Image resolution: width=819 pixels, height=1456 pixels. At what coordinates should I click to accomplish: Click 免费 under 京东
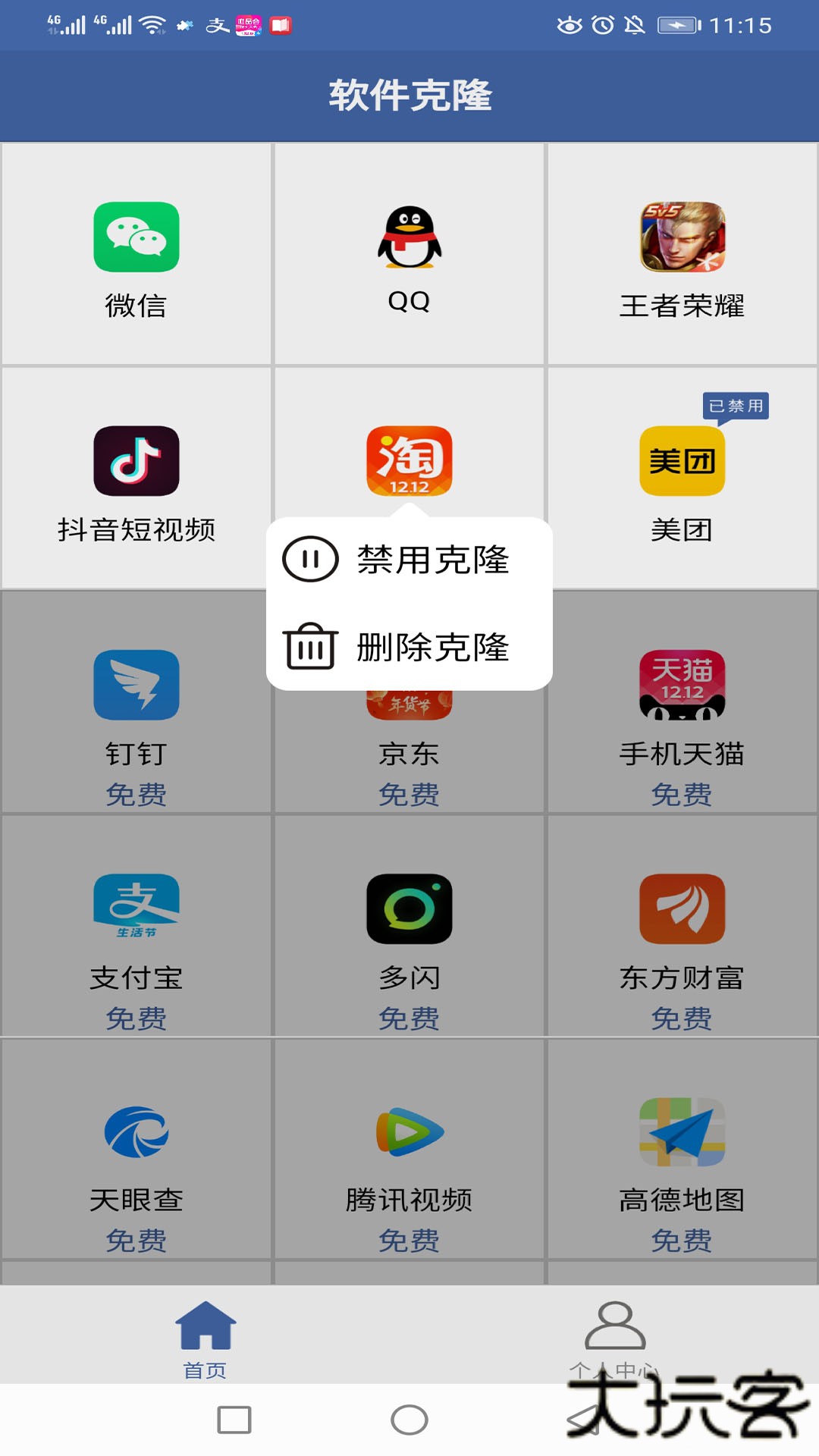[x=408, y=793]
